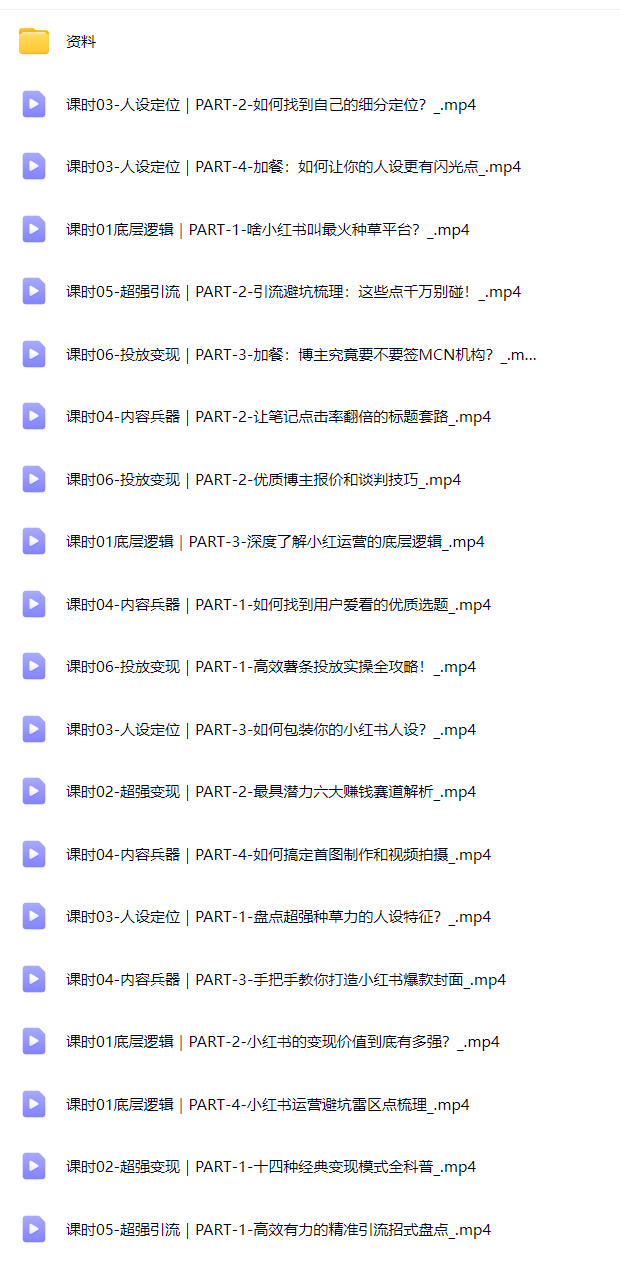Open 课时01 PART-3 小红运营的底层逻辑 video
The width and height of the screenshot is (620, 1265).
tap(275, 542)
